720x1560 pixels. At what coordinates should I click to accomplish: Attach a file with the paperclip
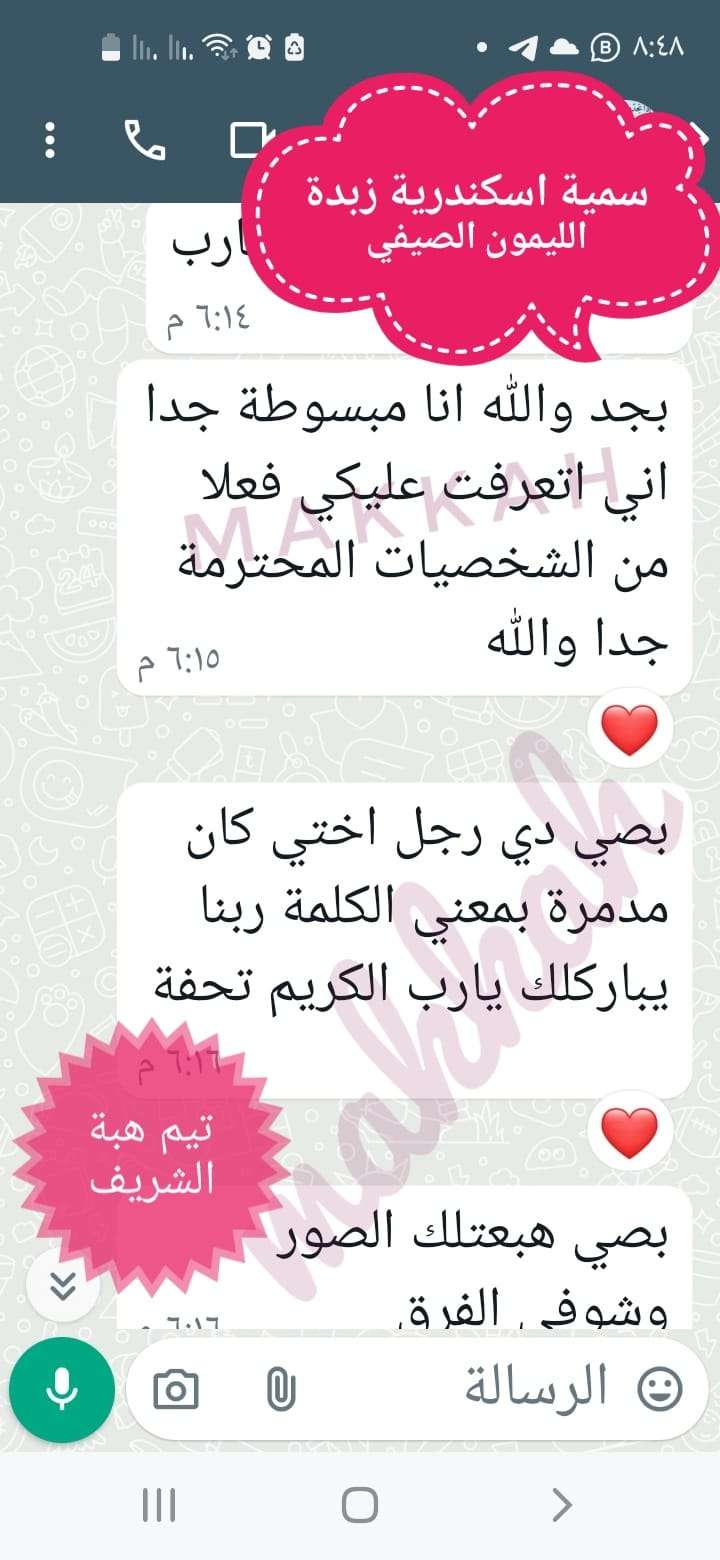(280, 1390)
